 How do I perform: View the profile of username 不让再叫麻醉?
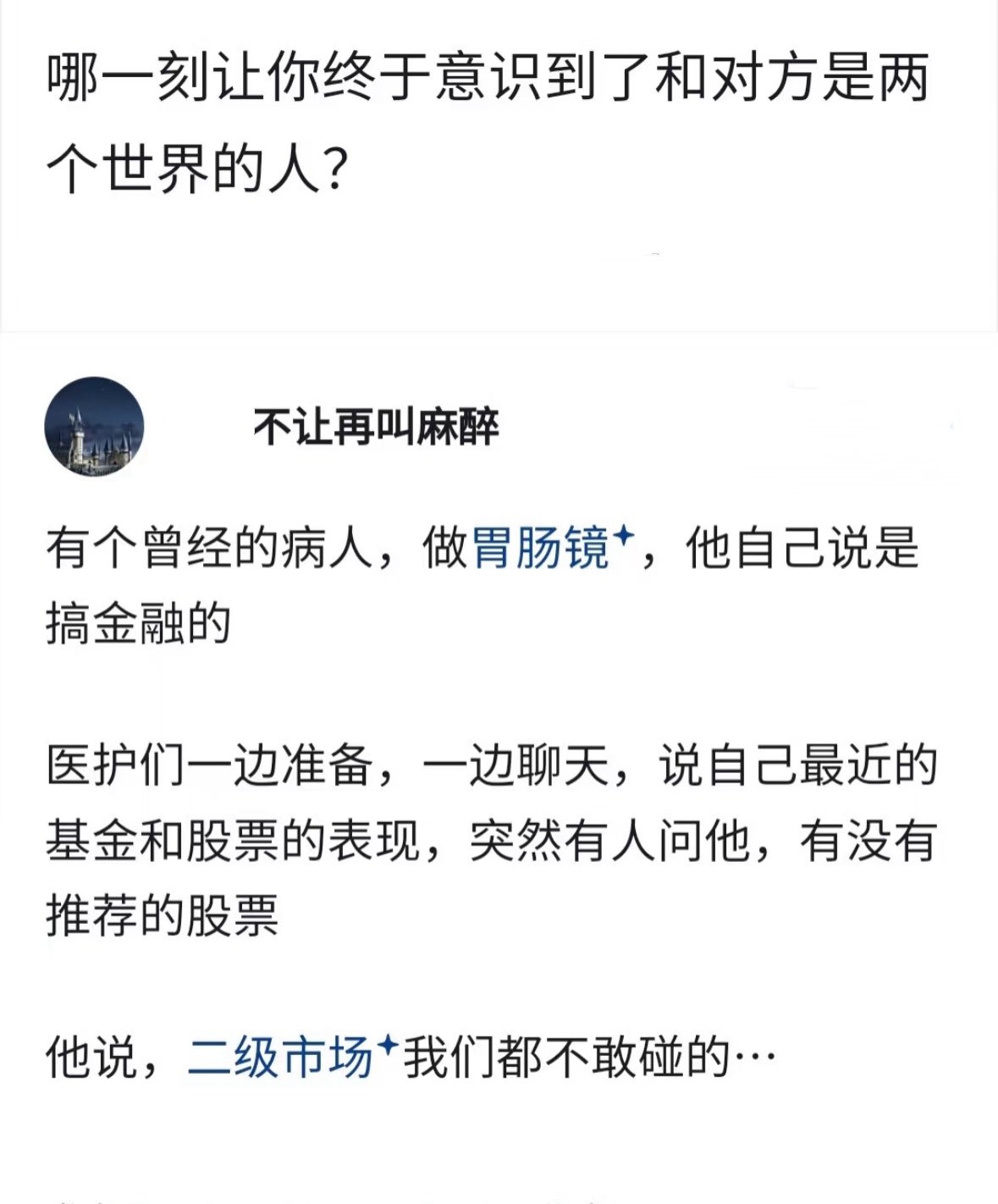point(376,428)
